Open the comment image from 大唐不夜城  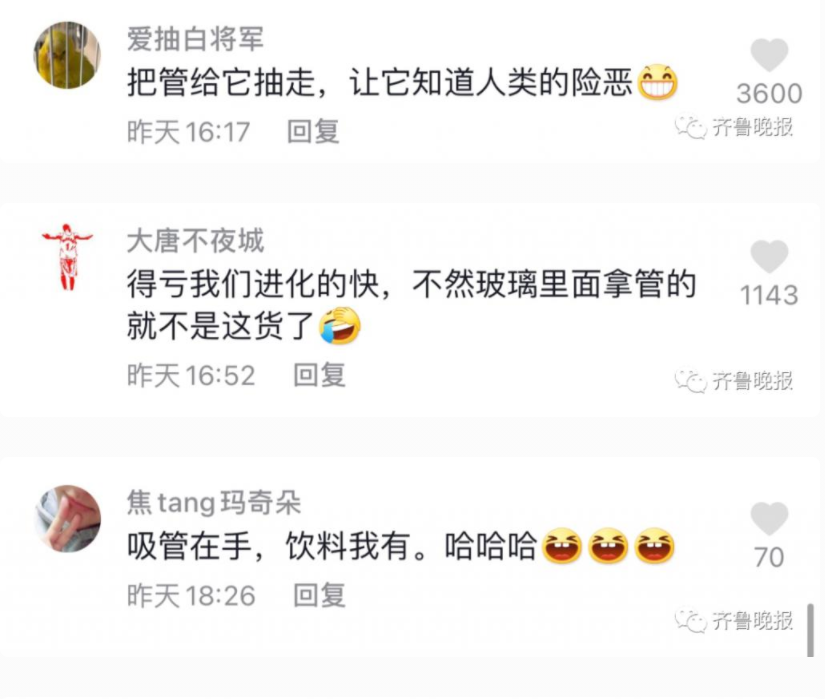[x=67, y=257]
